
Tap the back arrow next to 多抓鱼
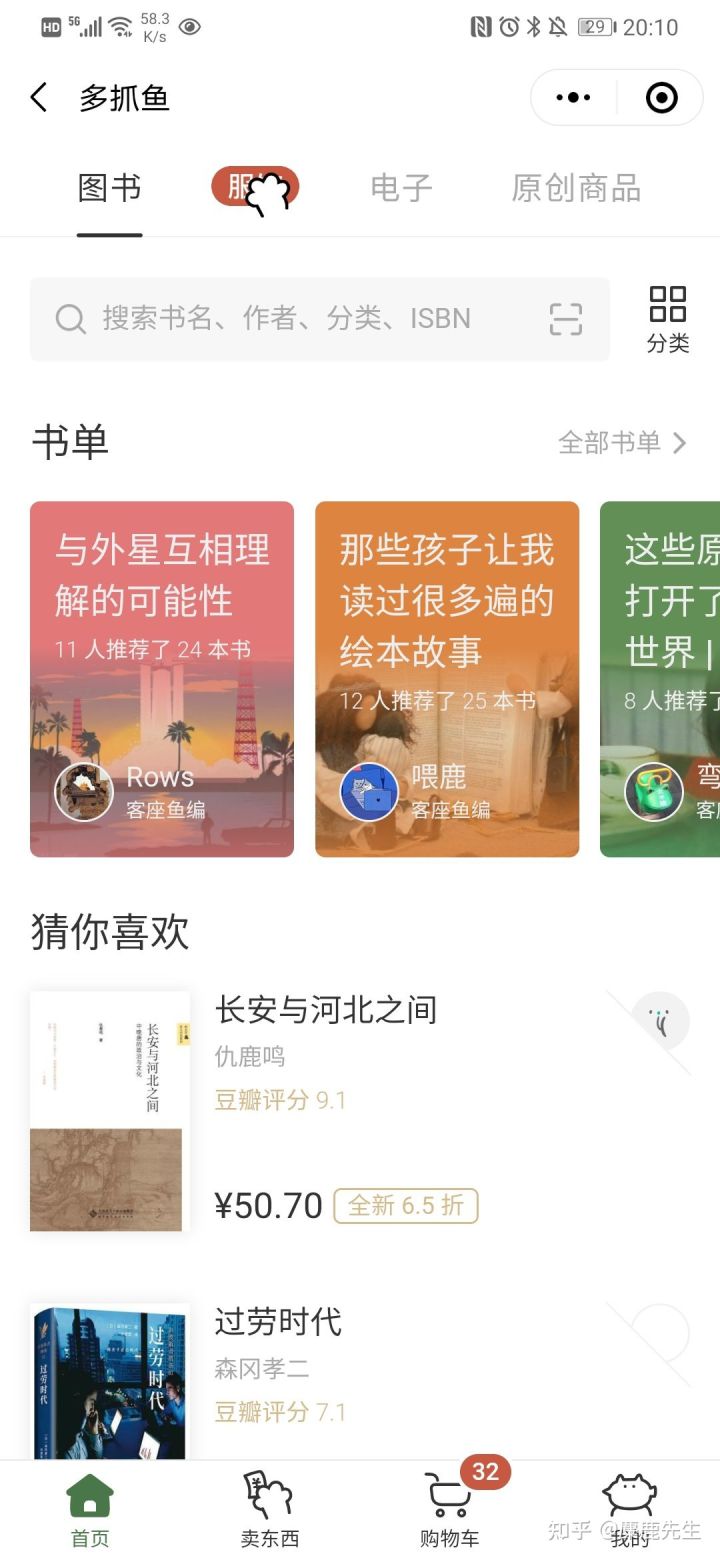[x=39, y=97]
